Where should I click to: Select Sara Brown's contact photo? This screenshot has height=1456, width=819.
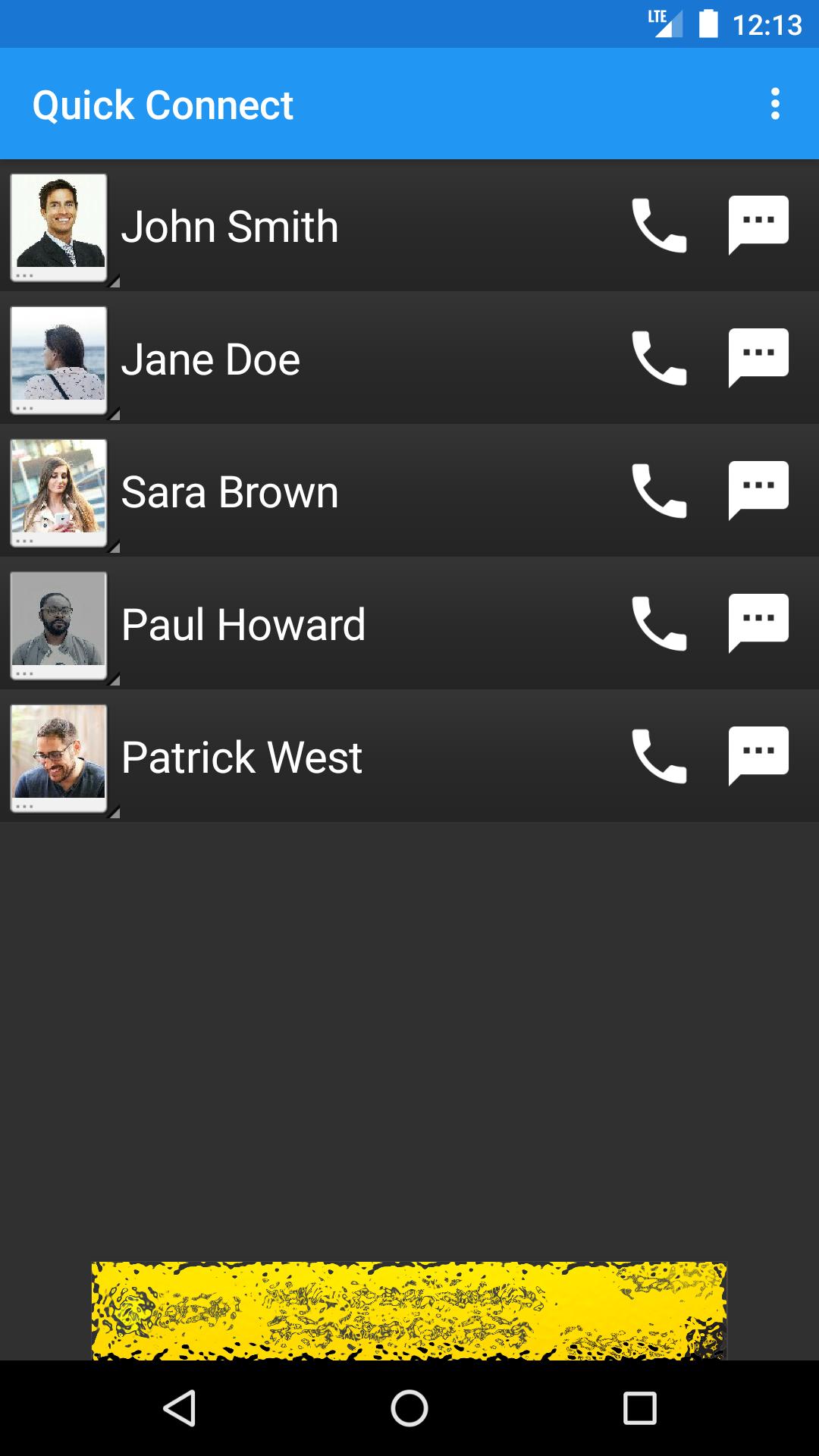(x=59, y=492)
